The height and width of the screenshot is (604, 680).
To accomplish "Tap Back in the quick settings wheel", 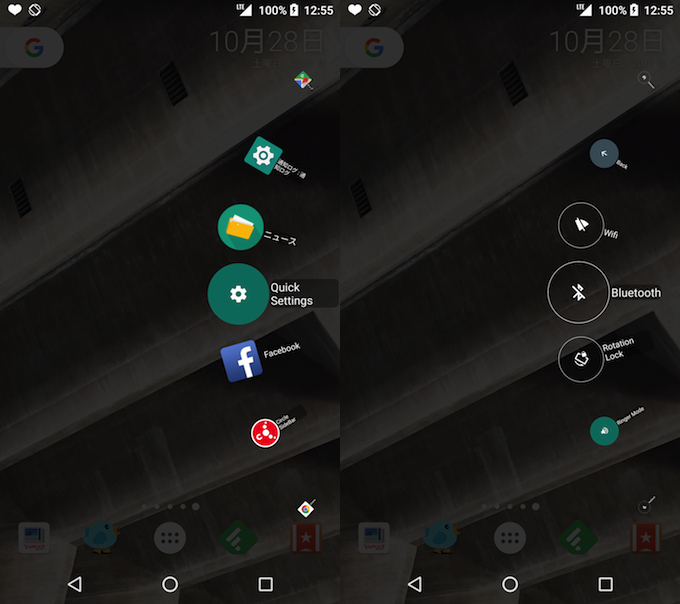I will coord(604,153).
